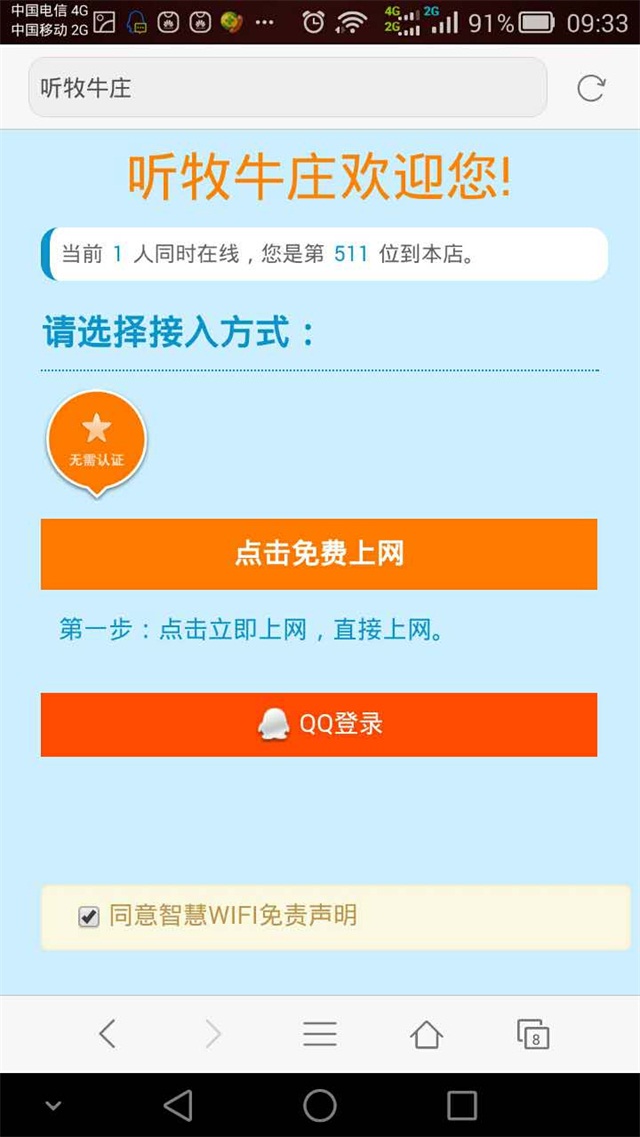Open the browser tabs switcher
Viewport: 640px width, 1137px height.
click(533, 1034)
